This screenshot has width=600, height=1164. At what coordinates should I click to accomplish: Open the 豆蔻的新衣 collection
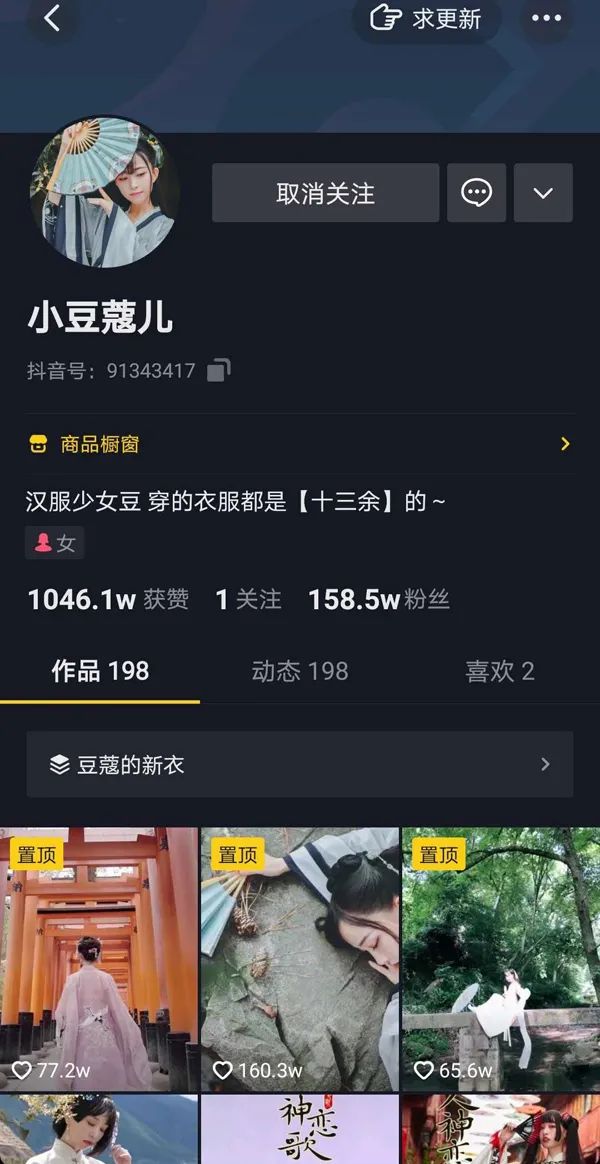click(x=300, y=765)
